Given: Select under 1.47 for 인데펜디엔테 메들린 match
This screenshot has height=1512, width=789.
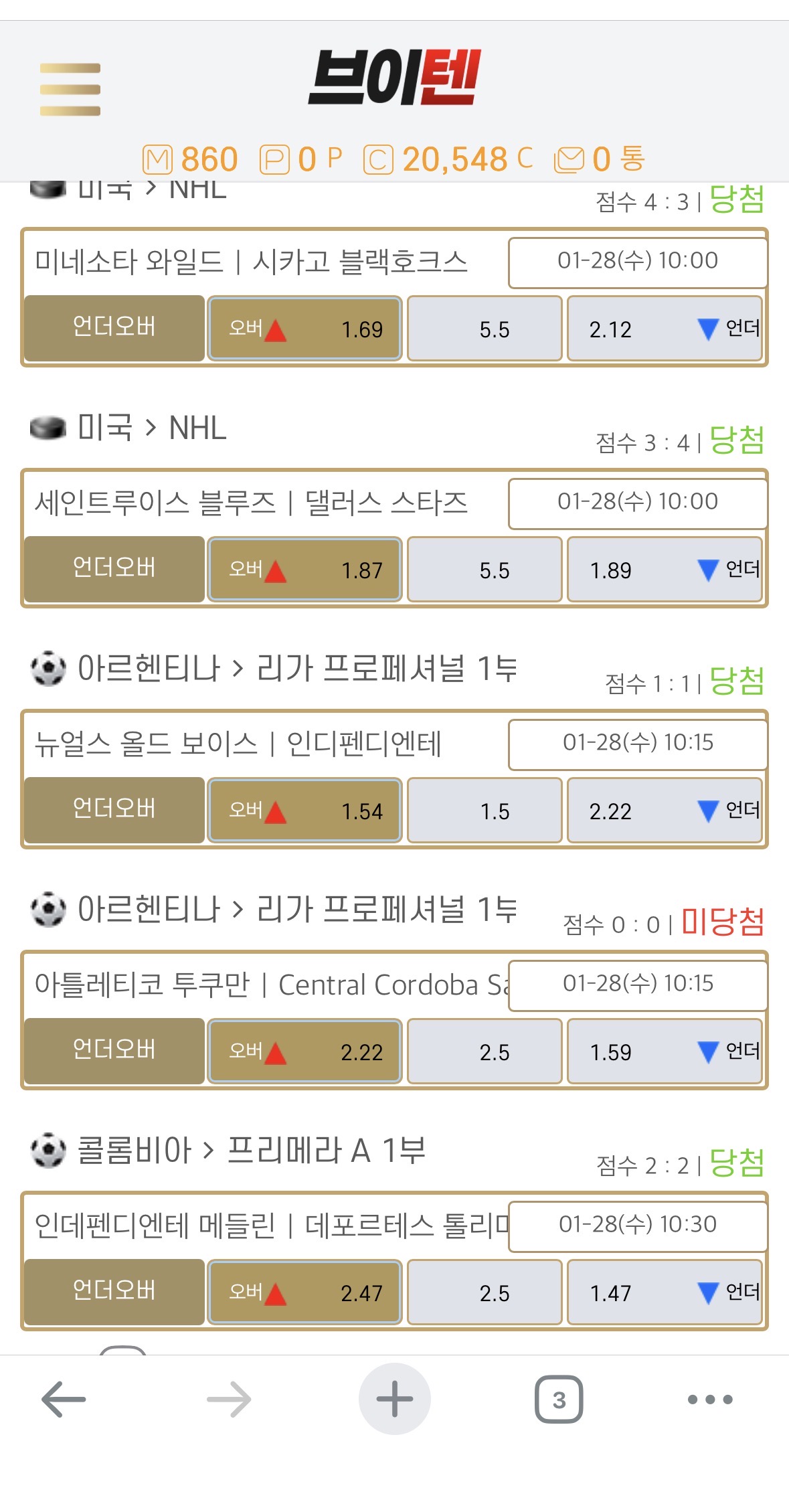Looking at the screenshot, I should 665,1292.
